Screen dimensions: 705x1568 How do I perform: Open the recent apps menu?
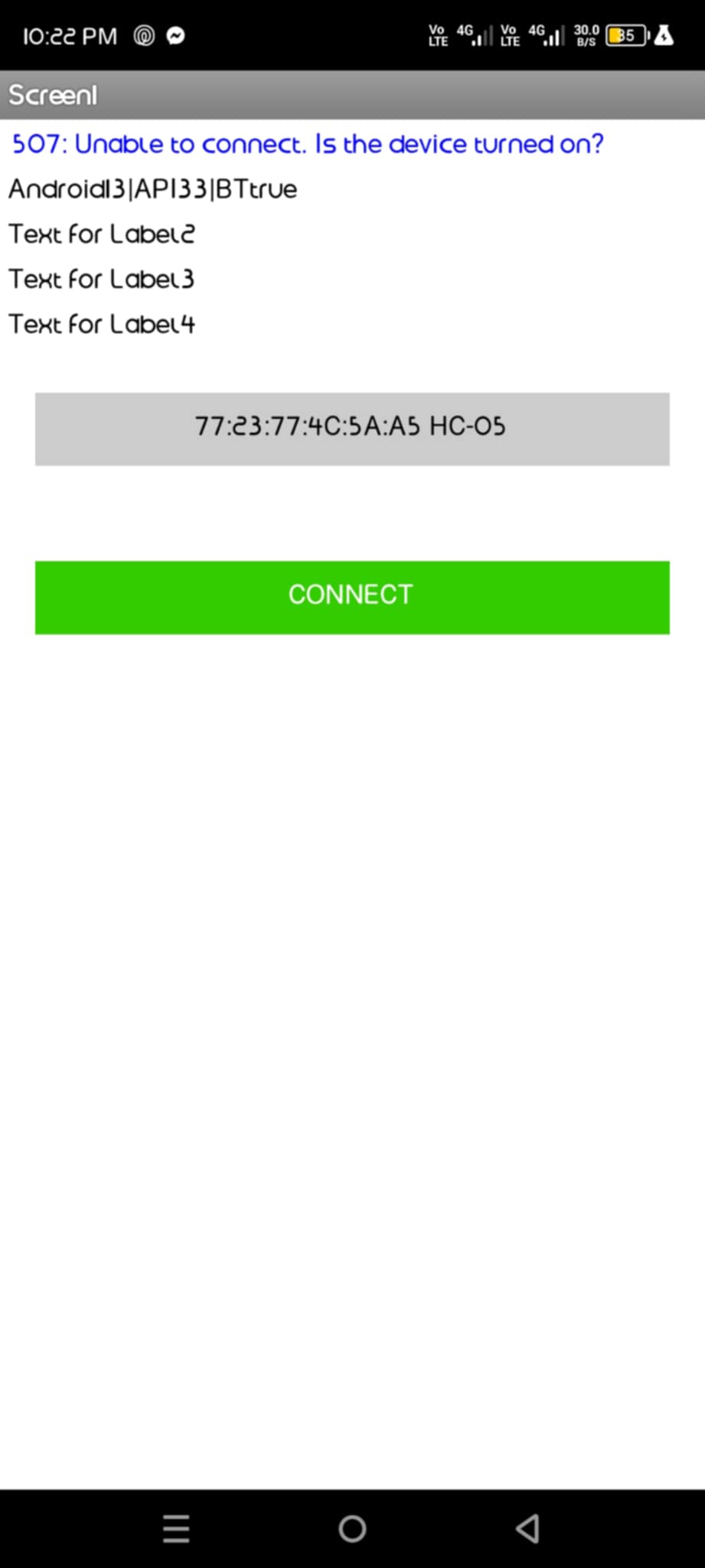tap(176, 1528)
